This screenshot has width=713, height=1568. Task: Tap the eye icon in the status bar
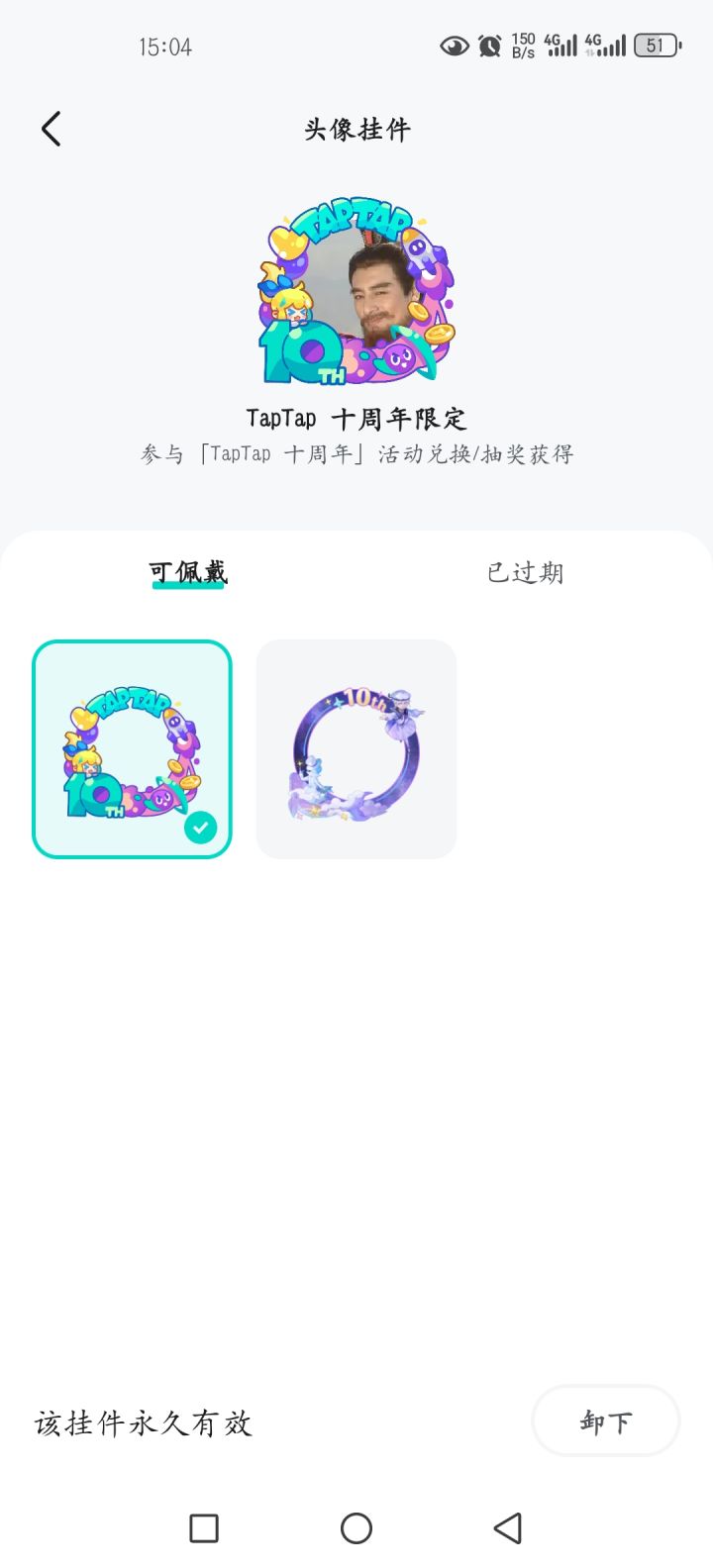(454, 45)
